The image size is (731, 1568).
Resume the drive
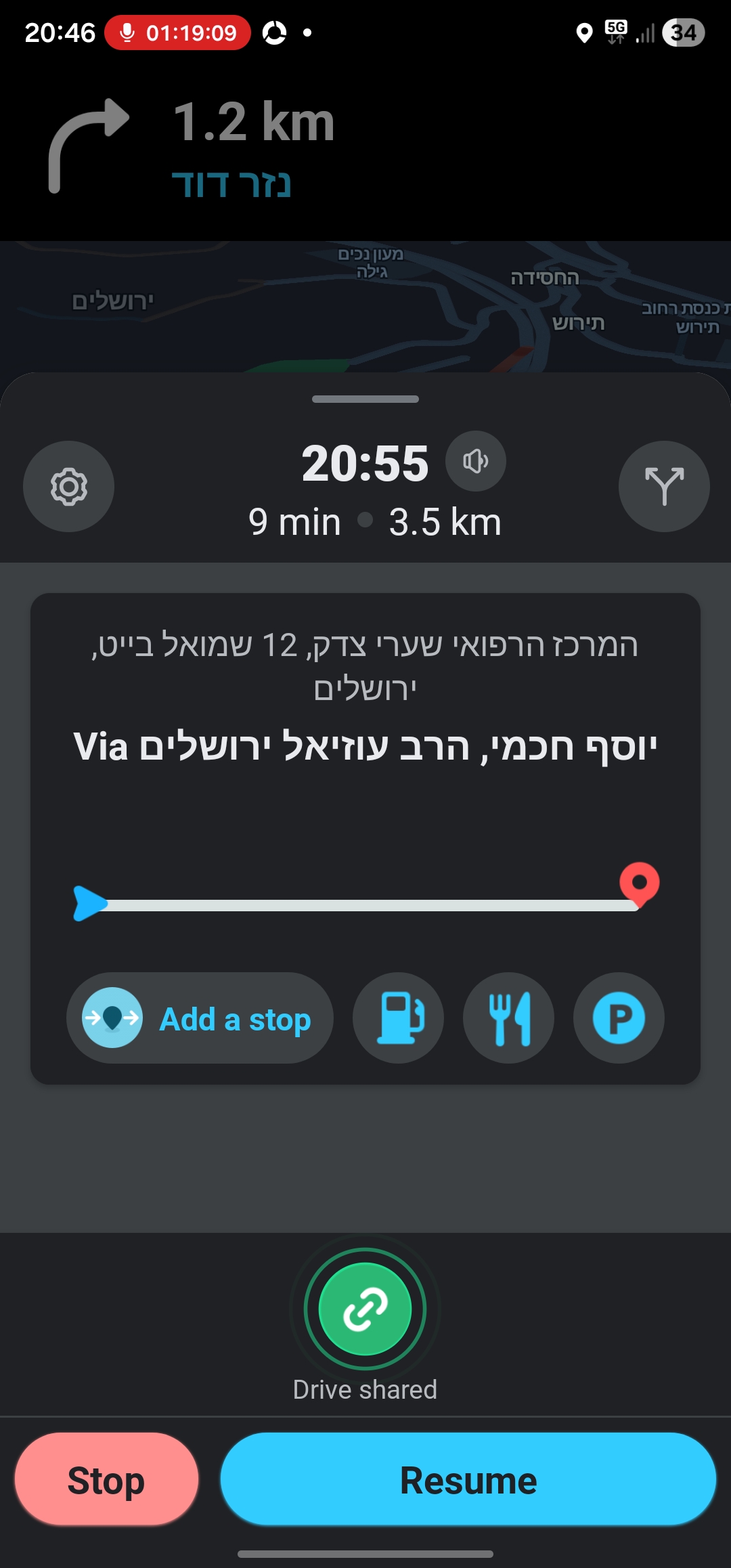[x=468, y=1479]
